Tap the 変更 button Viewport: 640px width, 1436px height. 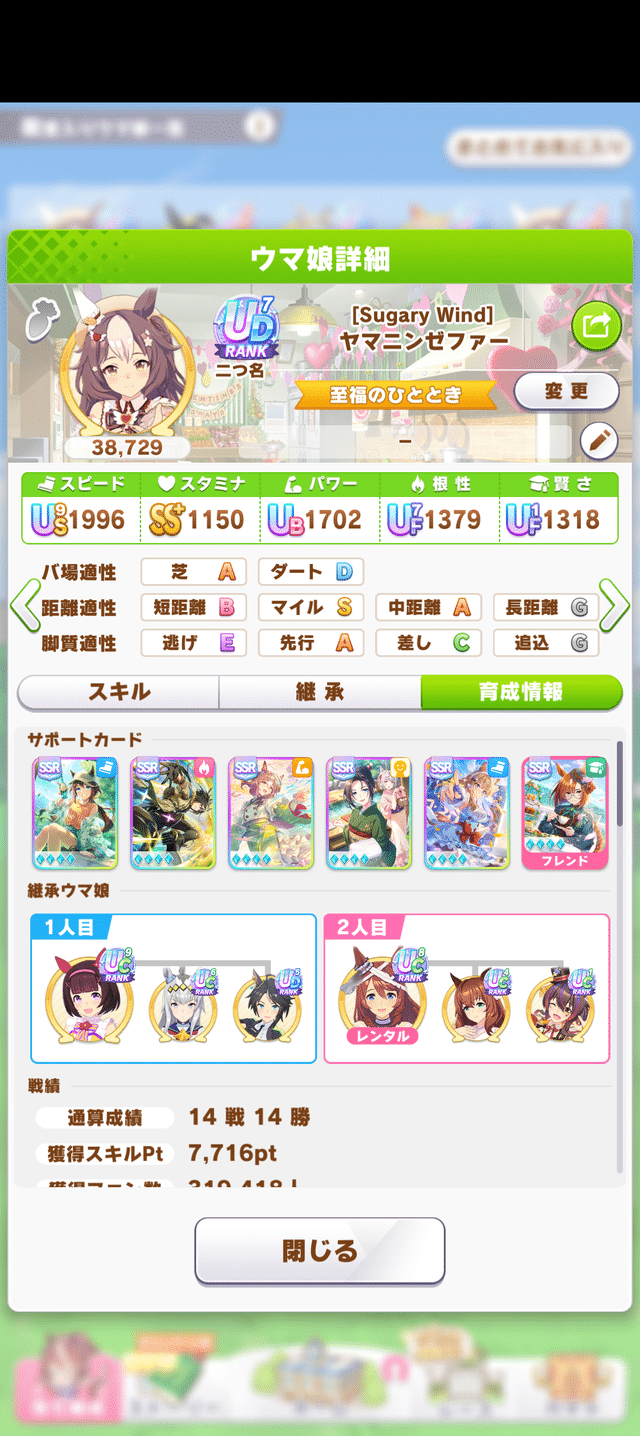pos(566,392)
